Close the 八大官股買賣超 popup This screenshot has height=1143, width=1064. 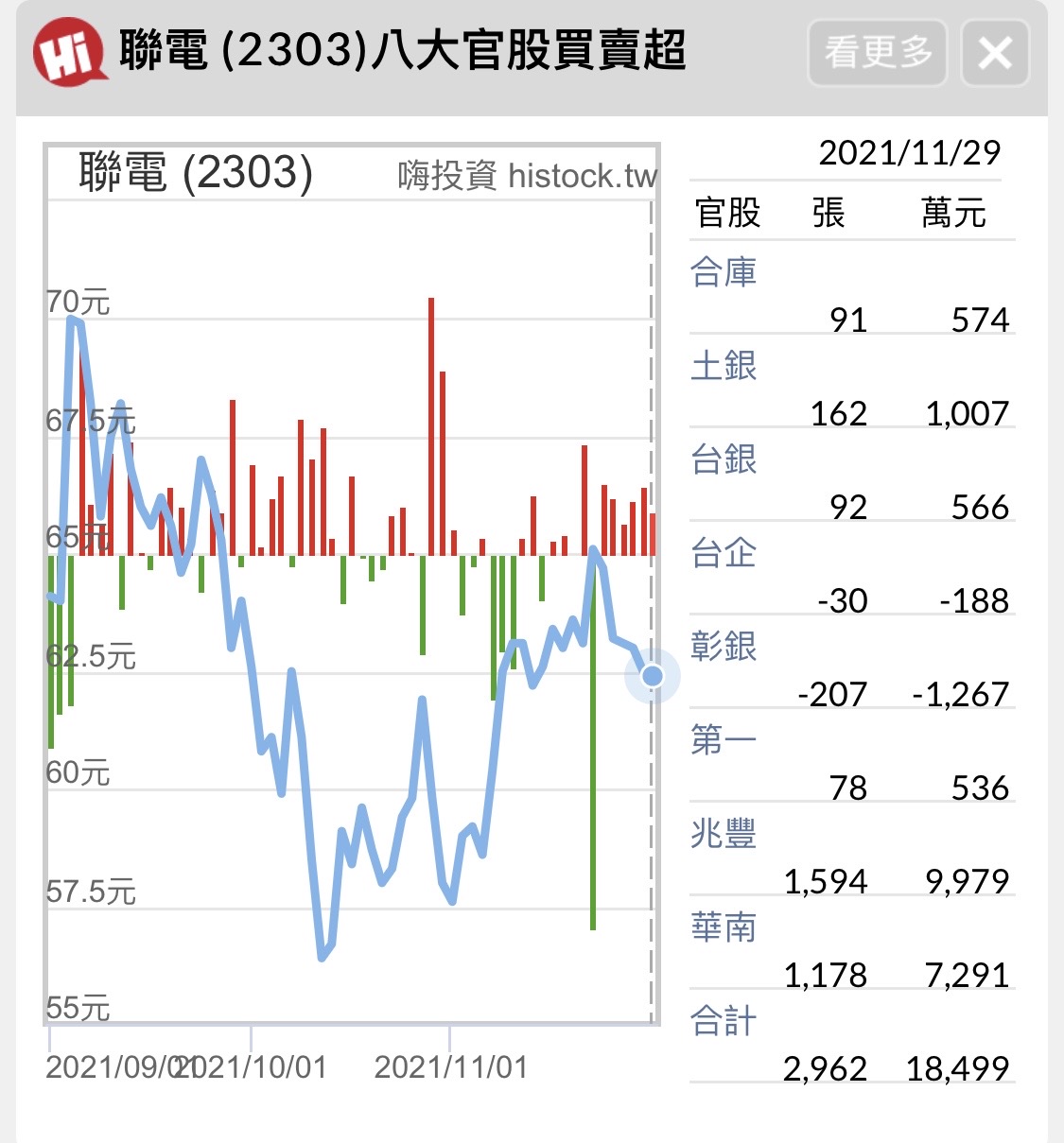pyautogui.click(x=995, y=53)
